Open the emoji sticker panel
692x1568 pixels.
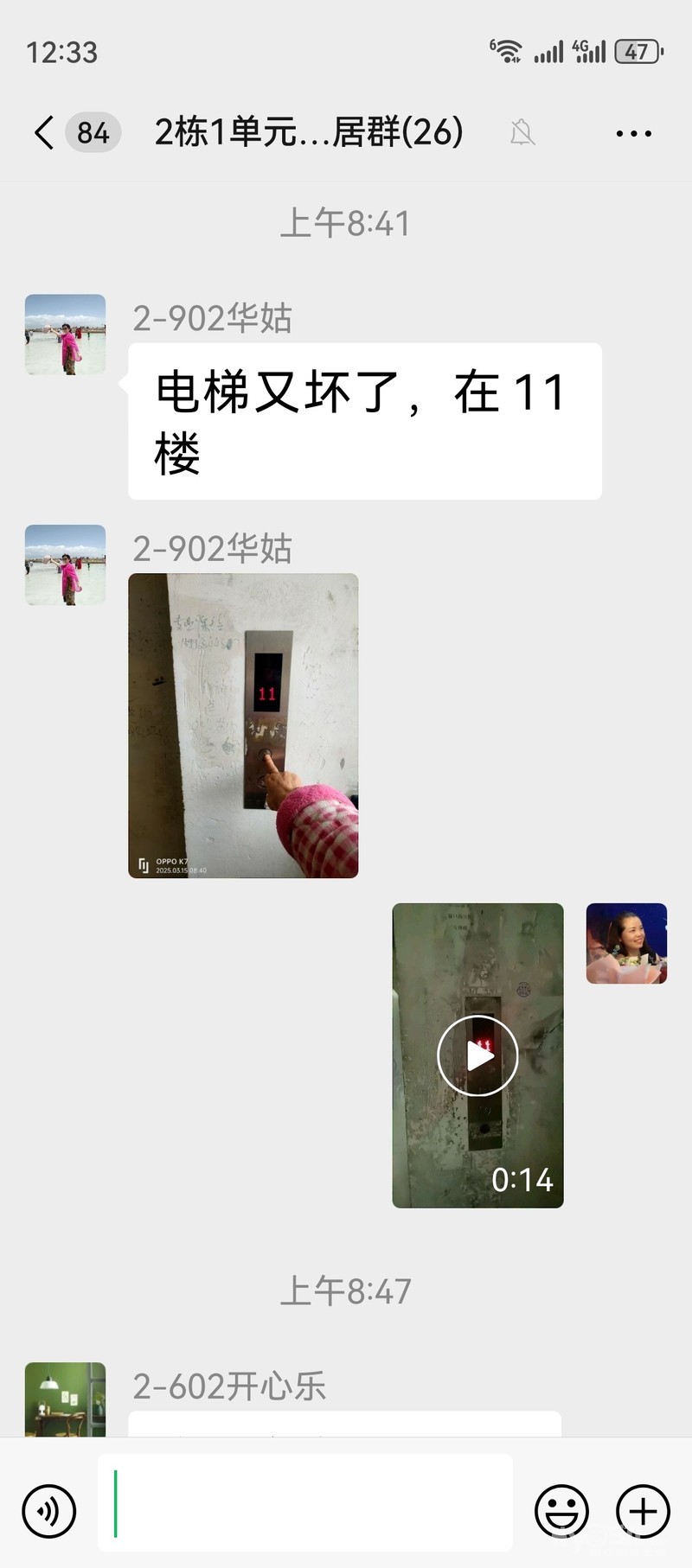pyautogui.click(x=561, y=1511)
